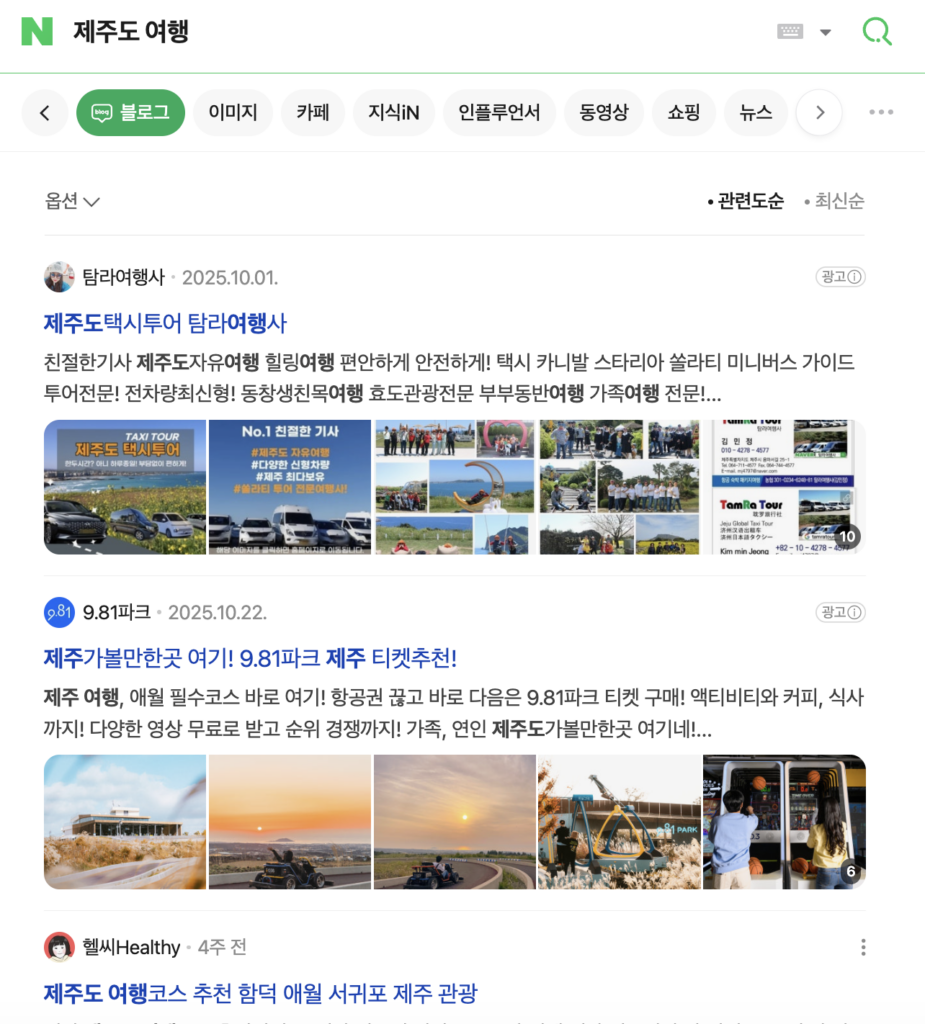This screenshot has height=1024, width=925.
Task: Sort results by 최신순
Action: [838, 201]
